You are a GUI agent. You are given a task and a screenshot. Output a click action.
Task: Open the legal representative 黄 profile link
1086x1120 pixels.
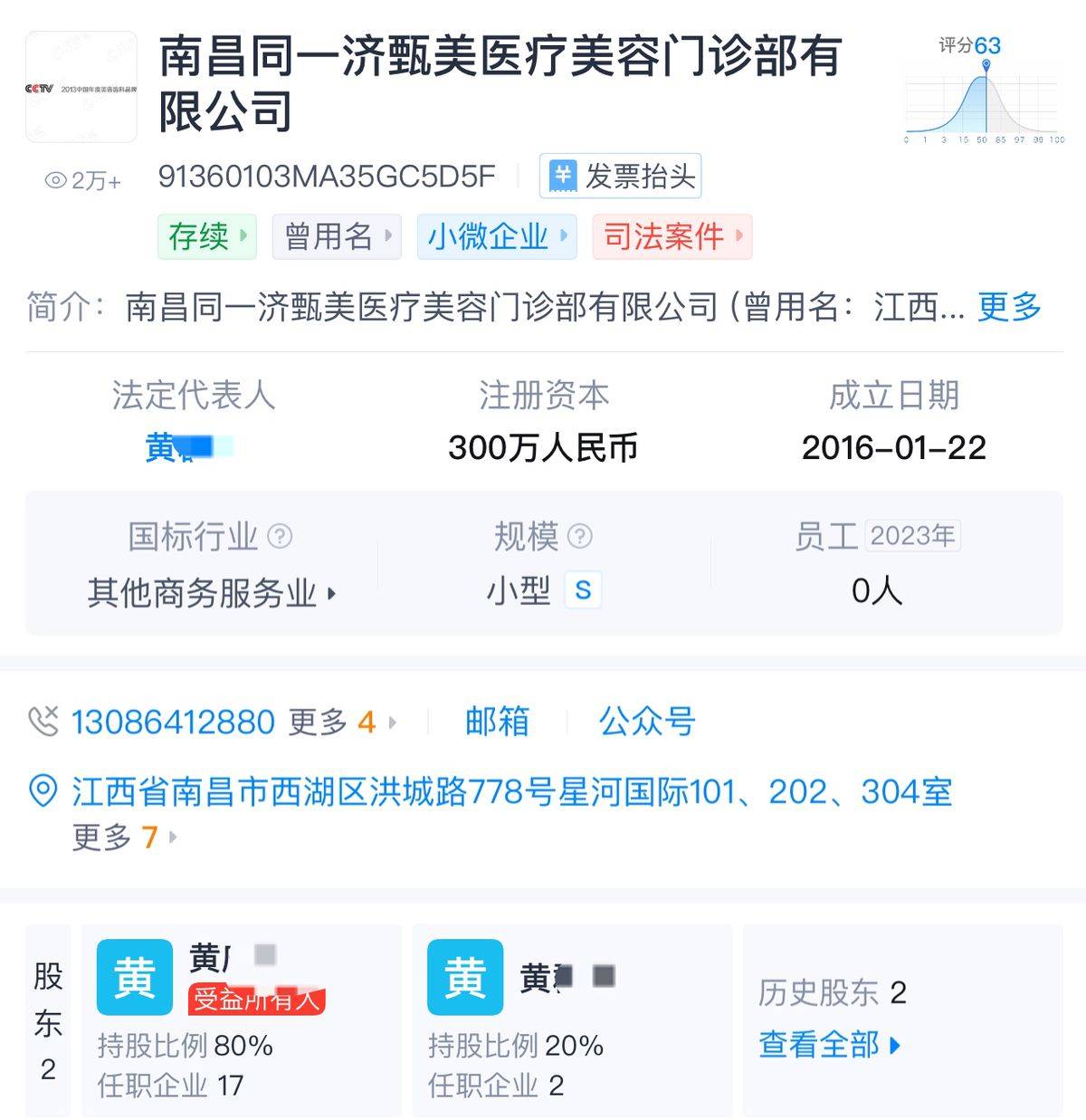tap(188, 447)
